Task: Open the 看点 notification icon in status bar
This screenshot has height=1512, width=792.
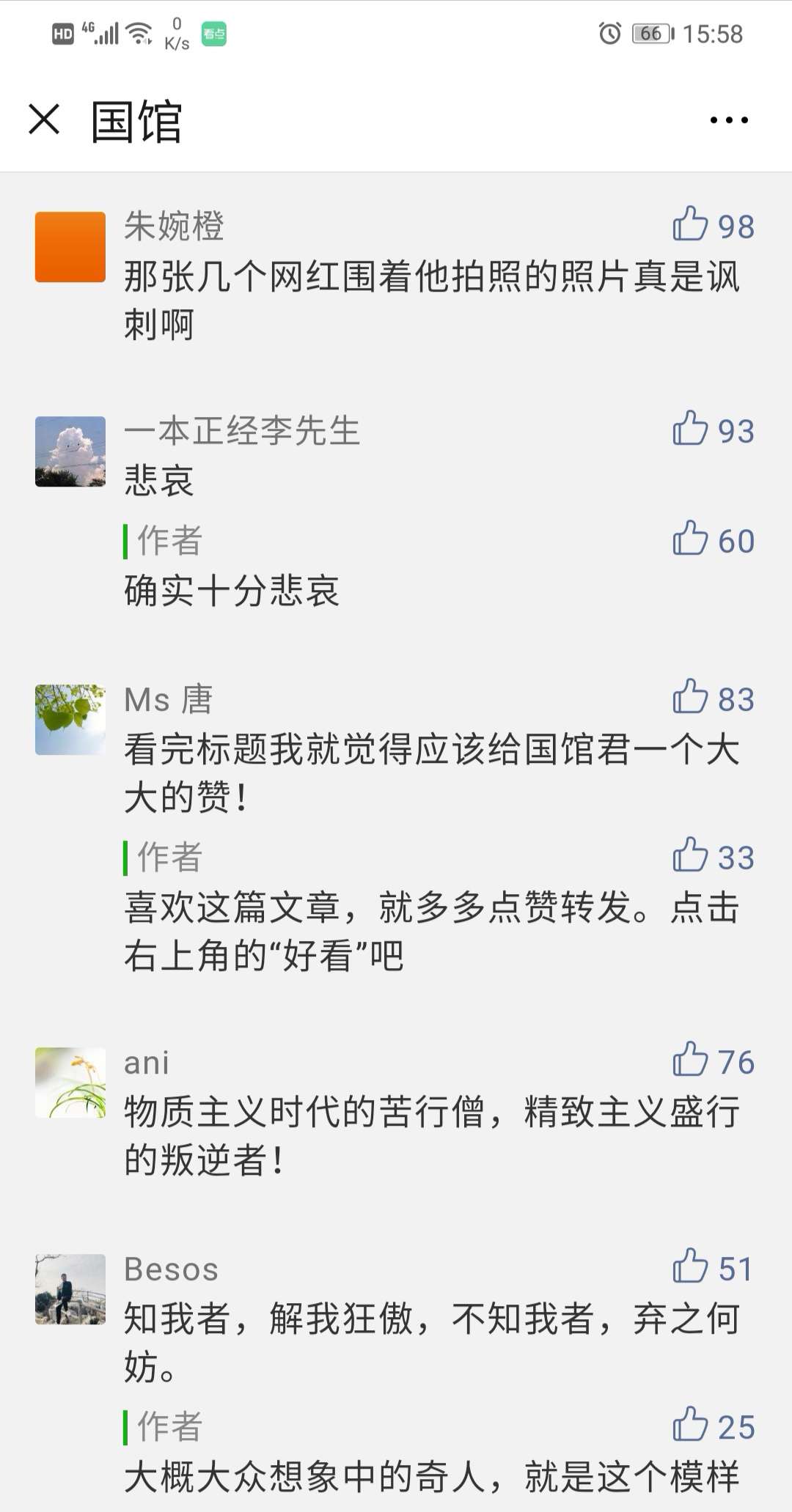Action: (213, 32)
